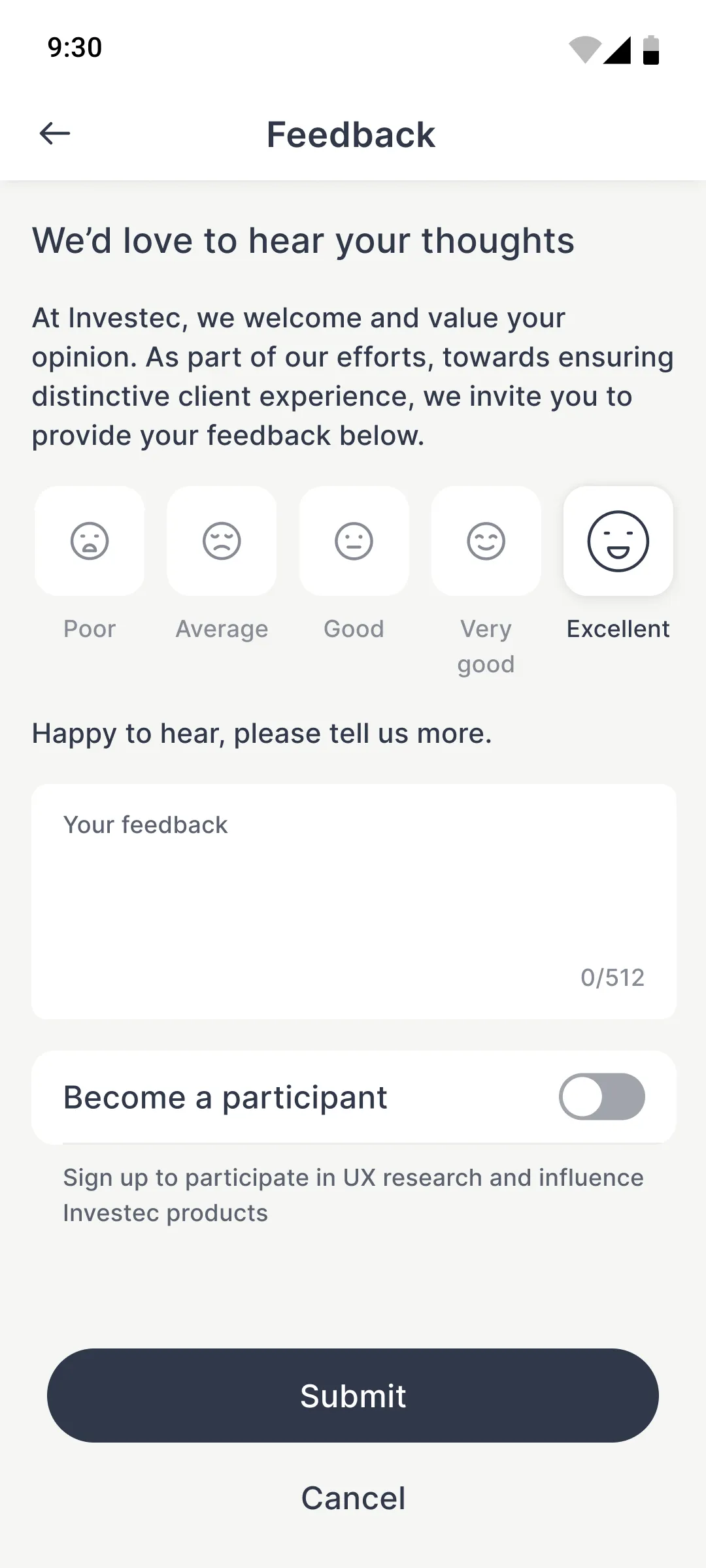
Task: Choose the Good rating option
Action: [354, 542]
